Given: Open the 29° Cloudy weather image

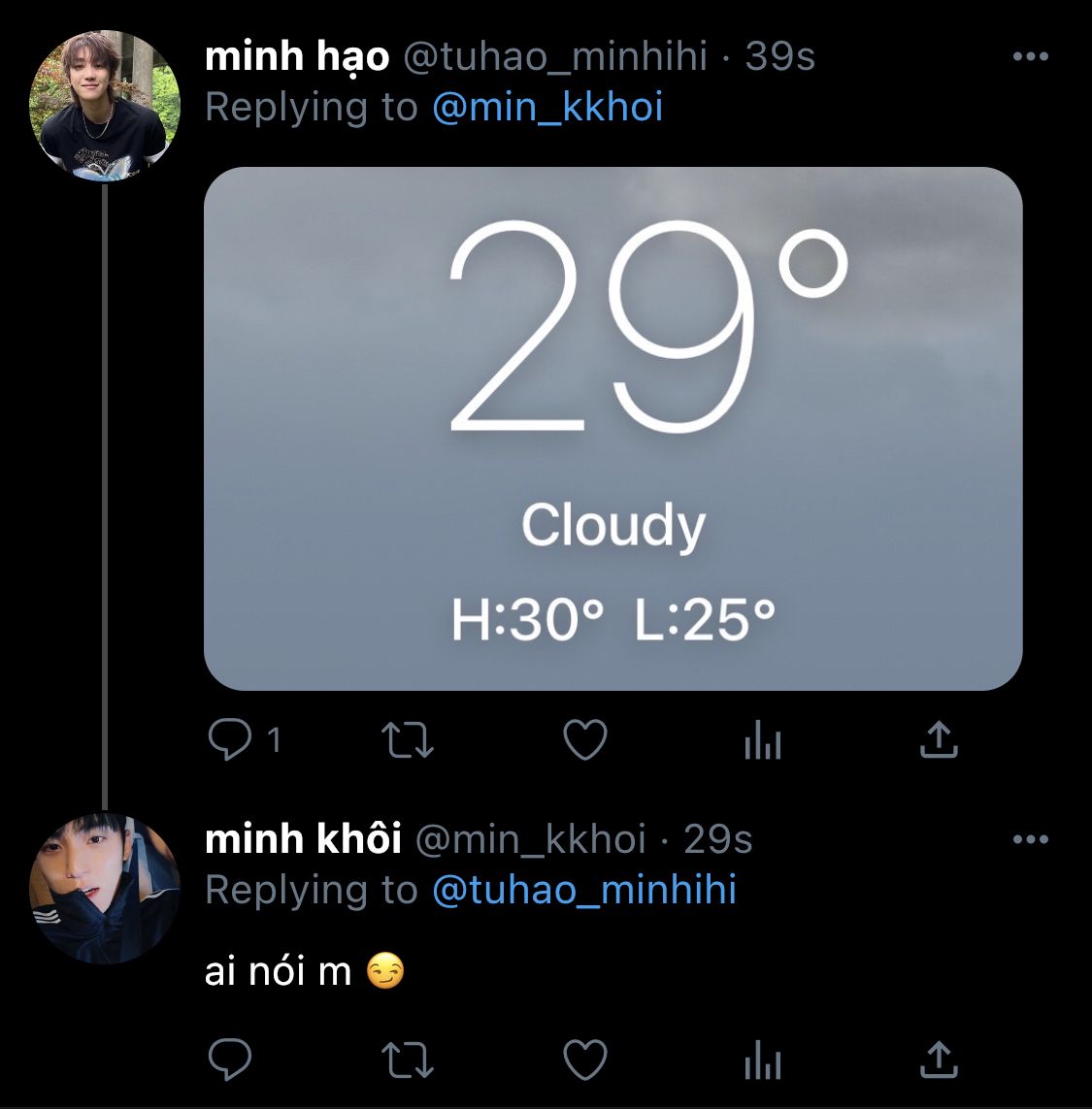Looking at the screenshot, I should tap(612, 429).
